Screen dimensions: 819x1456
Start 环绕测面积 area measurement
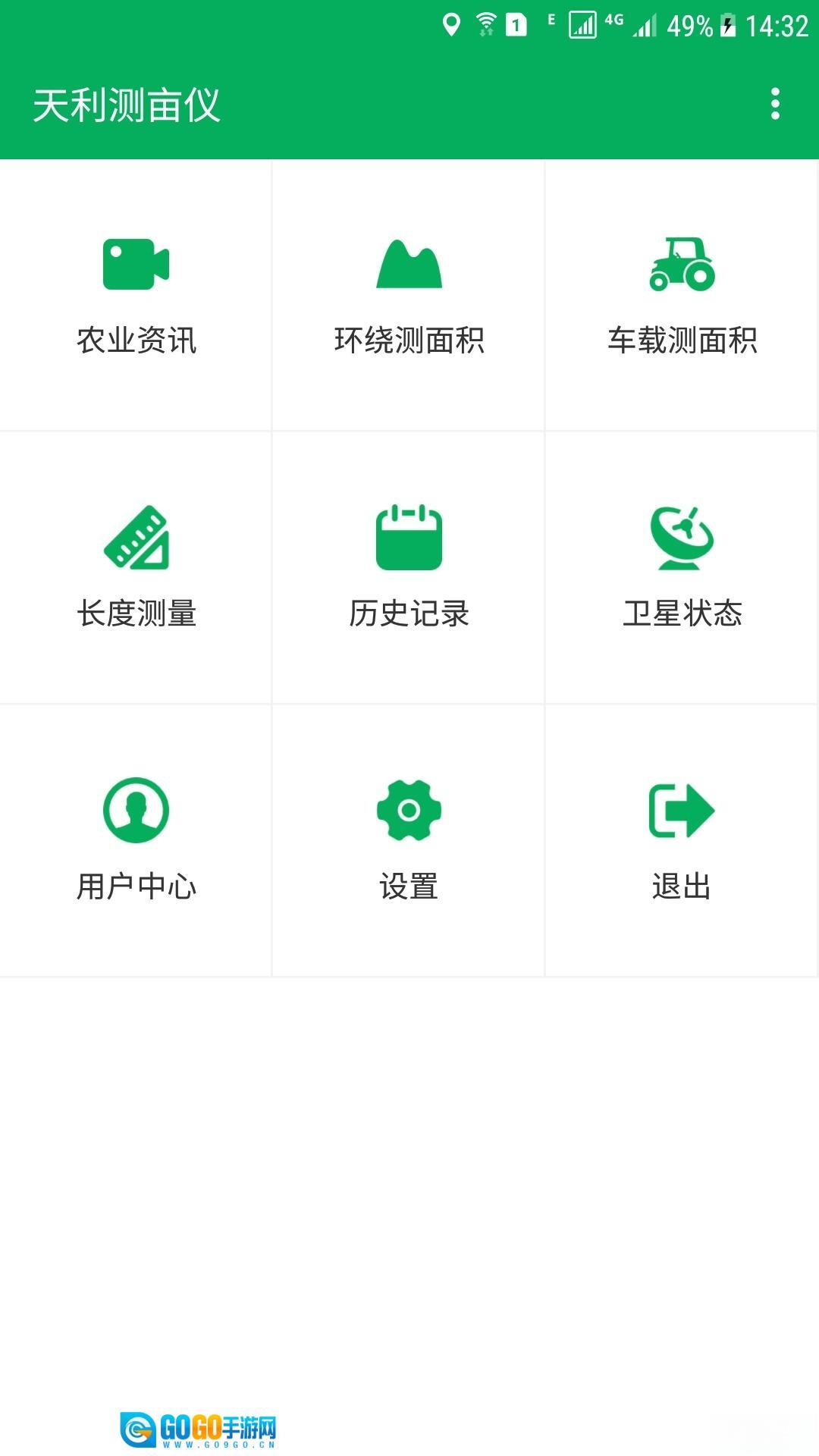[409, 294]
